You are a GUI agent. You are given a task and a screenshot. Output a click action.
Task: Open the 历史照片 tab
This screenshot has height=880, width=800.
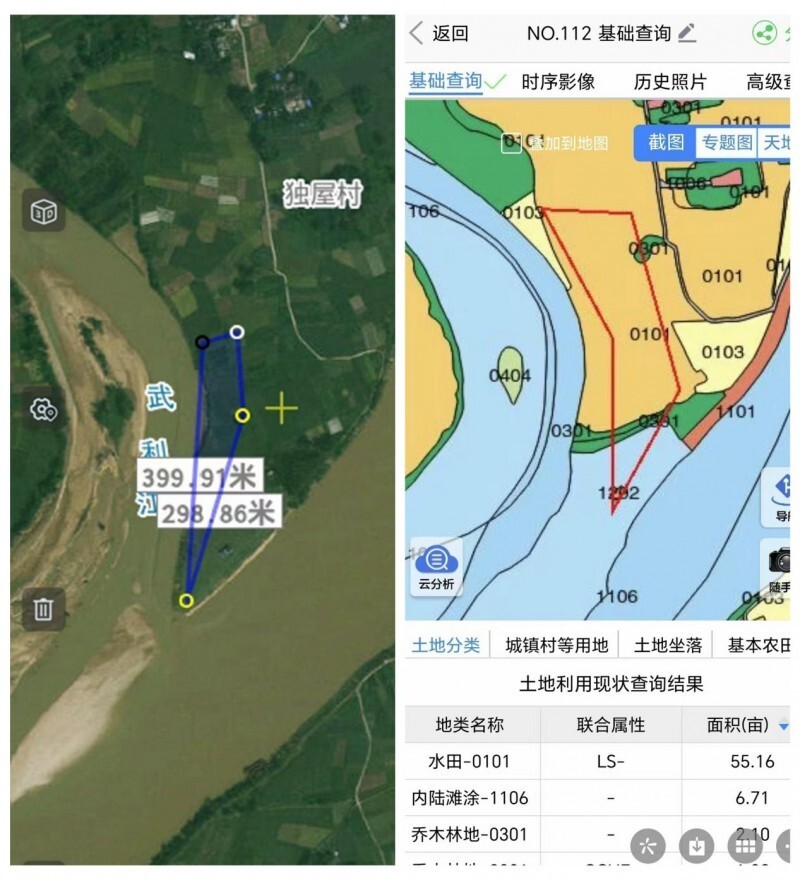[x=670, y=82]
